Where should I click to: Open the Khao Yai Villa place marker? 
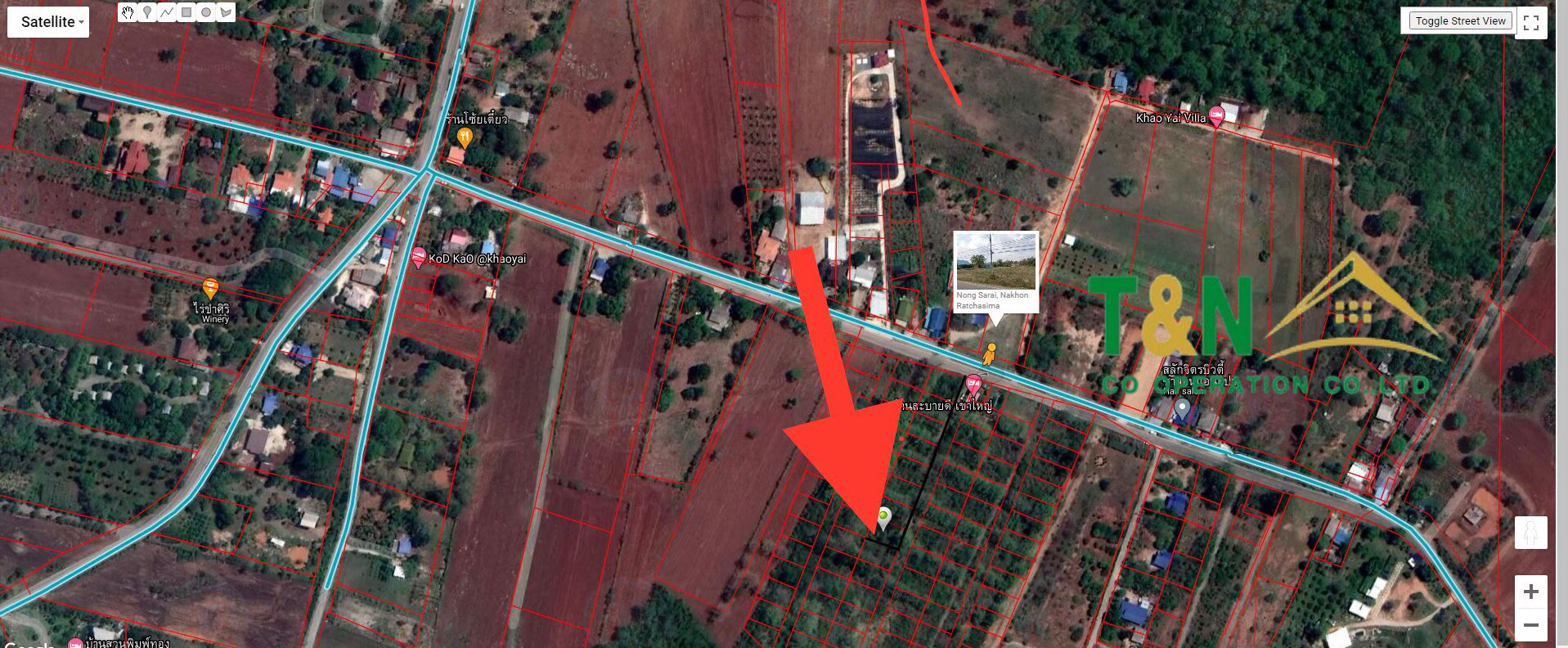pyautogui.click(x=1216, y=117)
